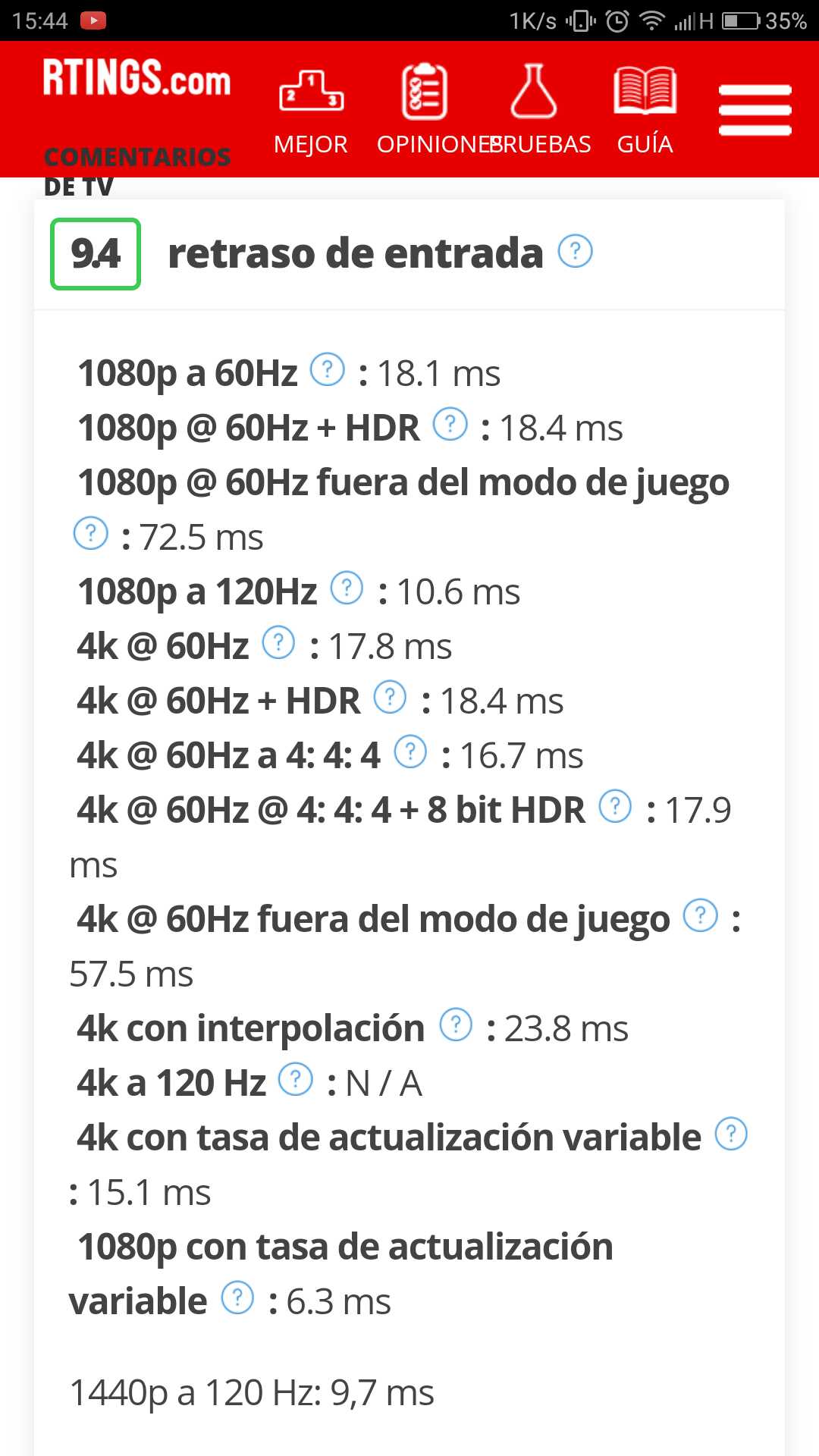This screenshot has height=1456, width=819.
Task: Show help for 4k @ 60Hz a 4:4:4
Action: 411,752
